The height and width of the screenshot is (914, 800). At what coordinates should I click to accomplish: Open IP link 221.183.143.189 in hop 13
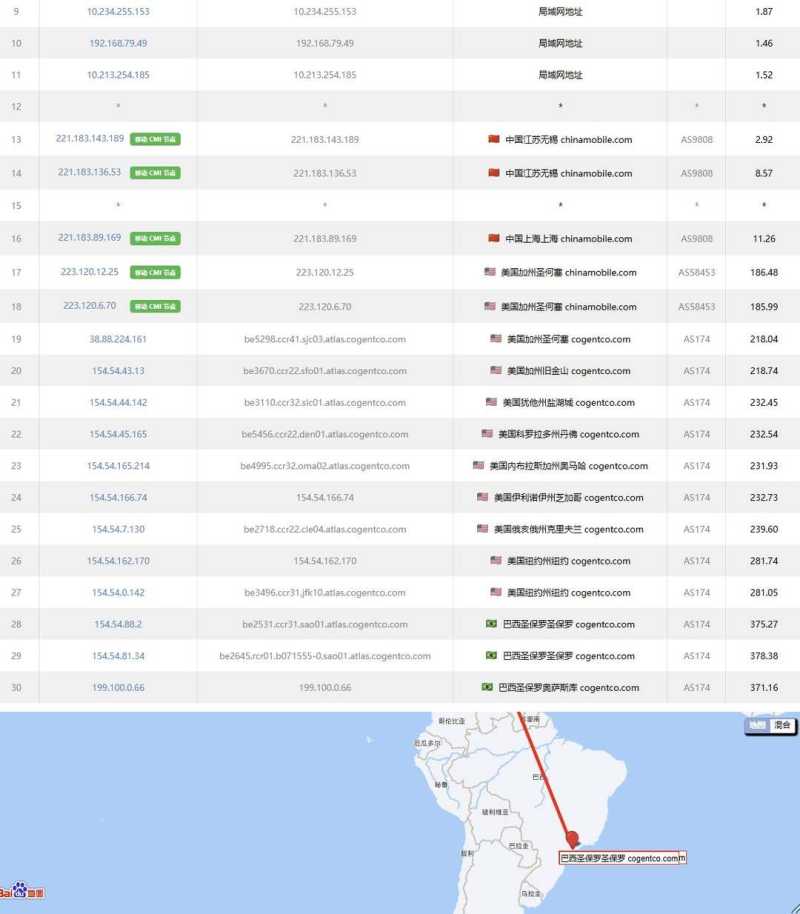(x=90, y=139)
